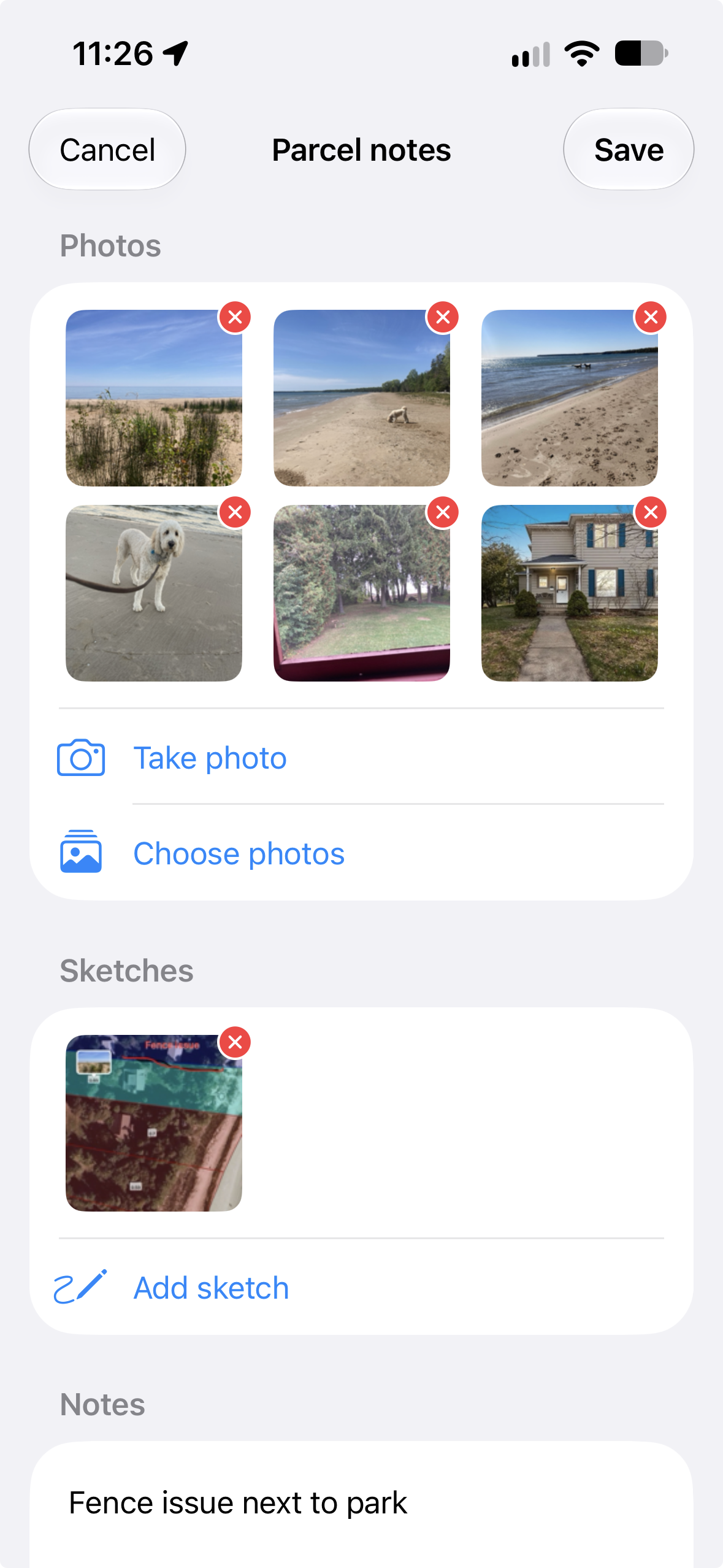Delete the shoreline footprints photo

pos(651,317)
